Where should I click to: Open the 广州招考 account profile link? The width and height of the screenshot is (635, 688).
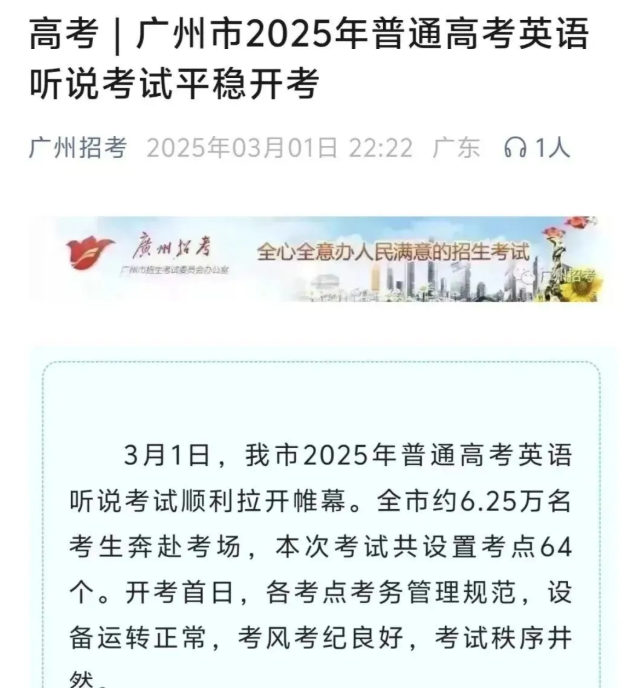point(78,148)
